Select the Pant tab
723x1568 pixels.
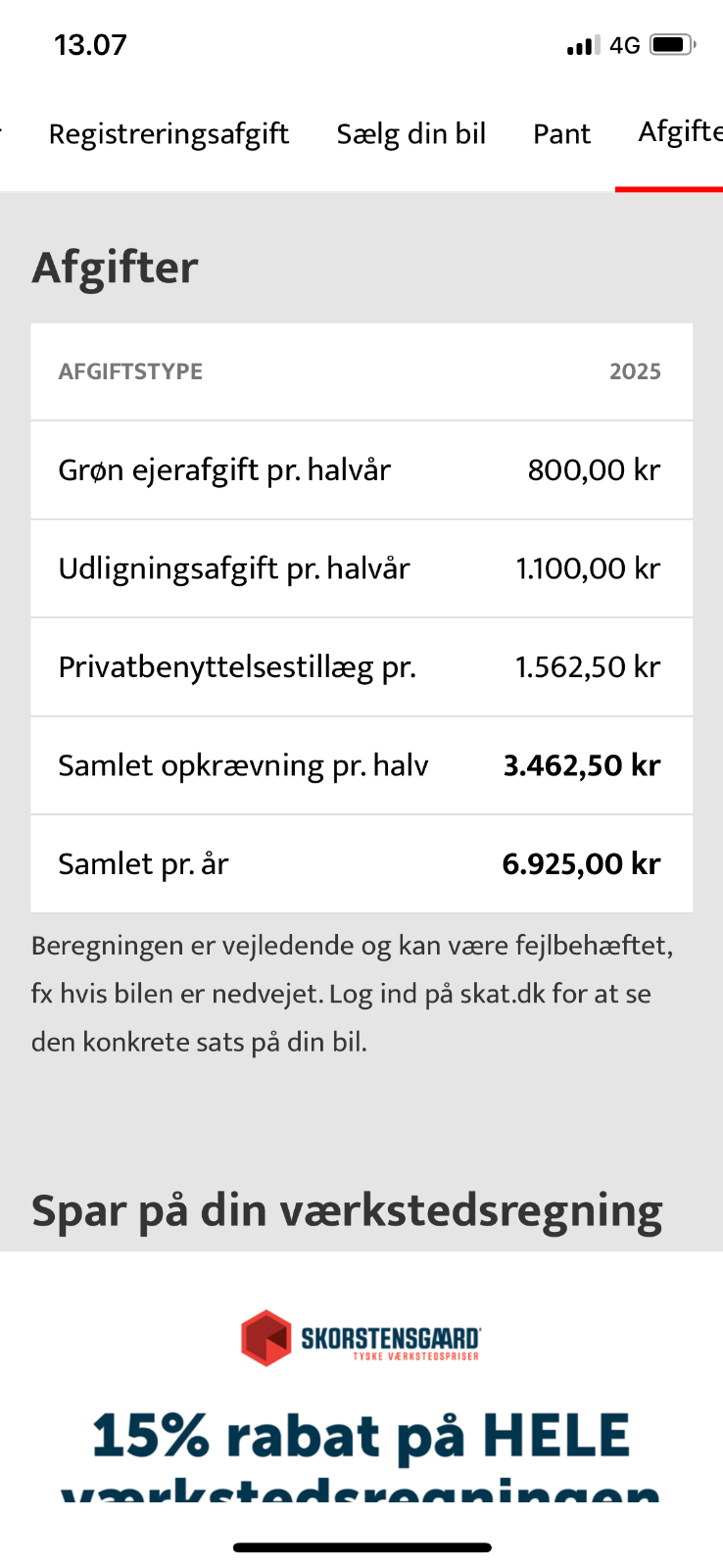561,134
